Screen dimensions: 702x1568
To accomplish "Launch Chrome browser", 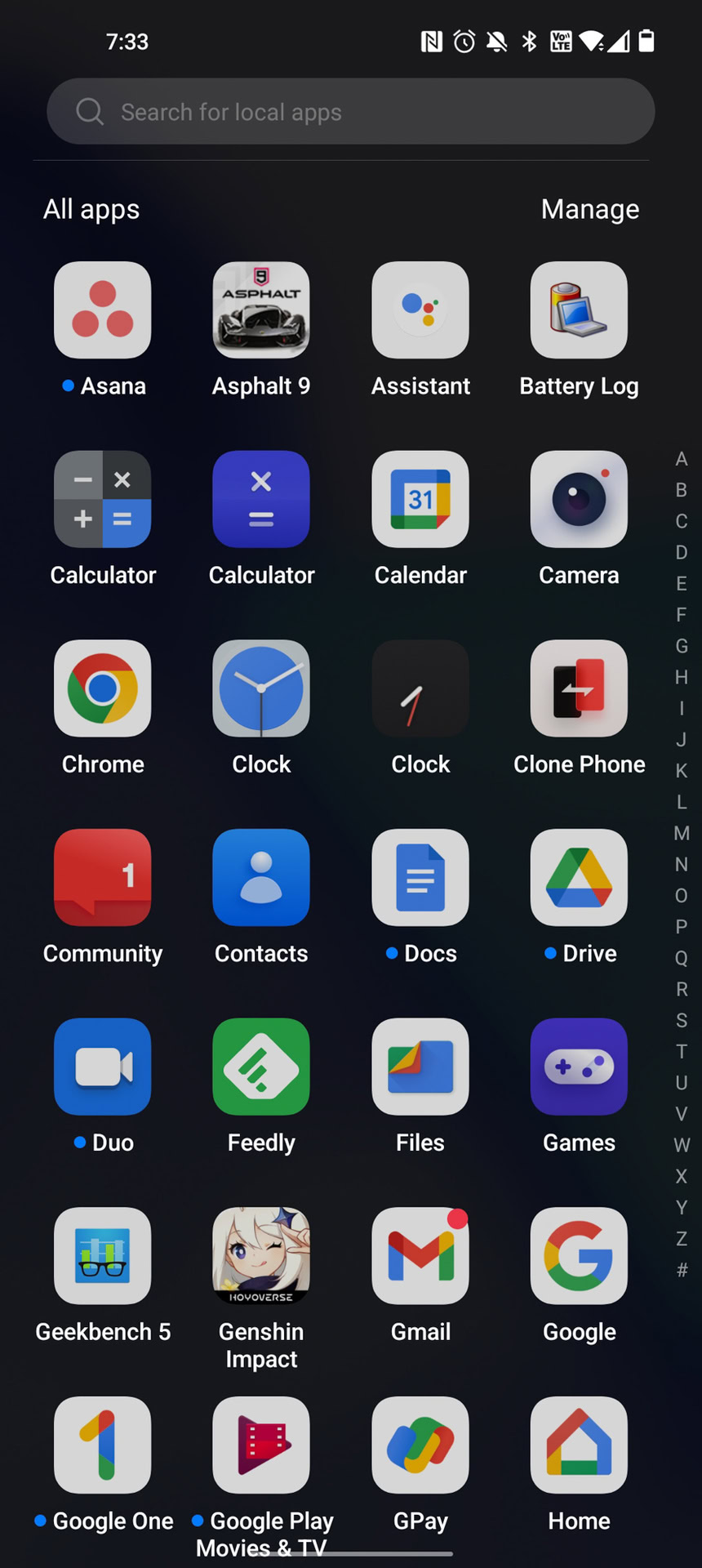I will [103, 688].
